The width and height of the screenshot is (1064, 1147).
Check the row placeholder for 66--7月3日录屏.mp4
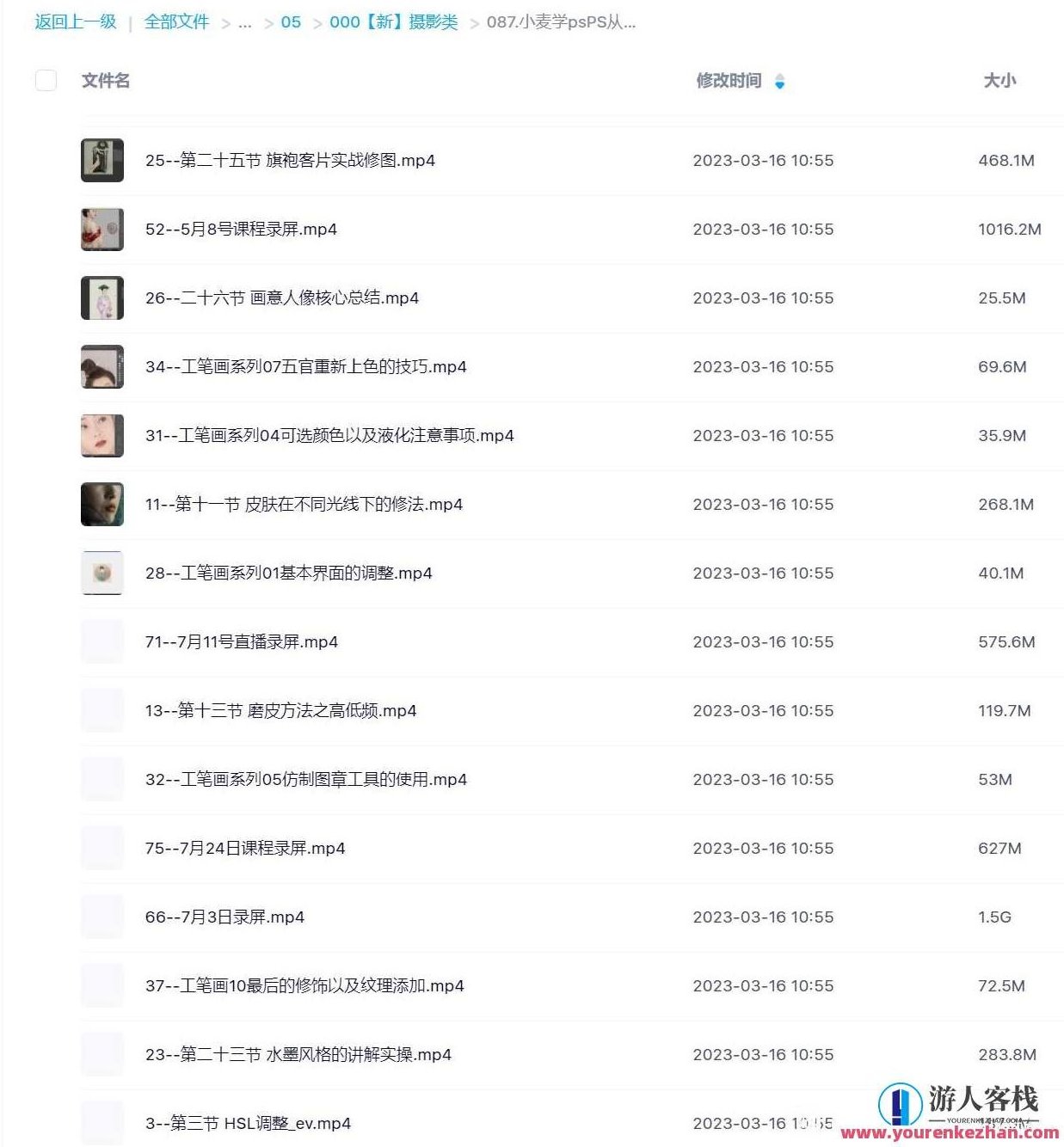[x=101, y=917]
